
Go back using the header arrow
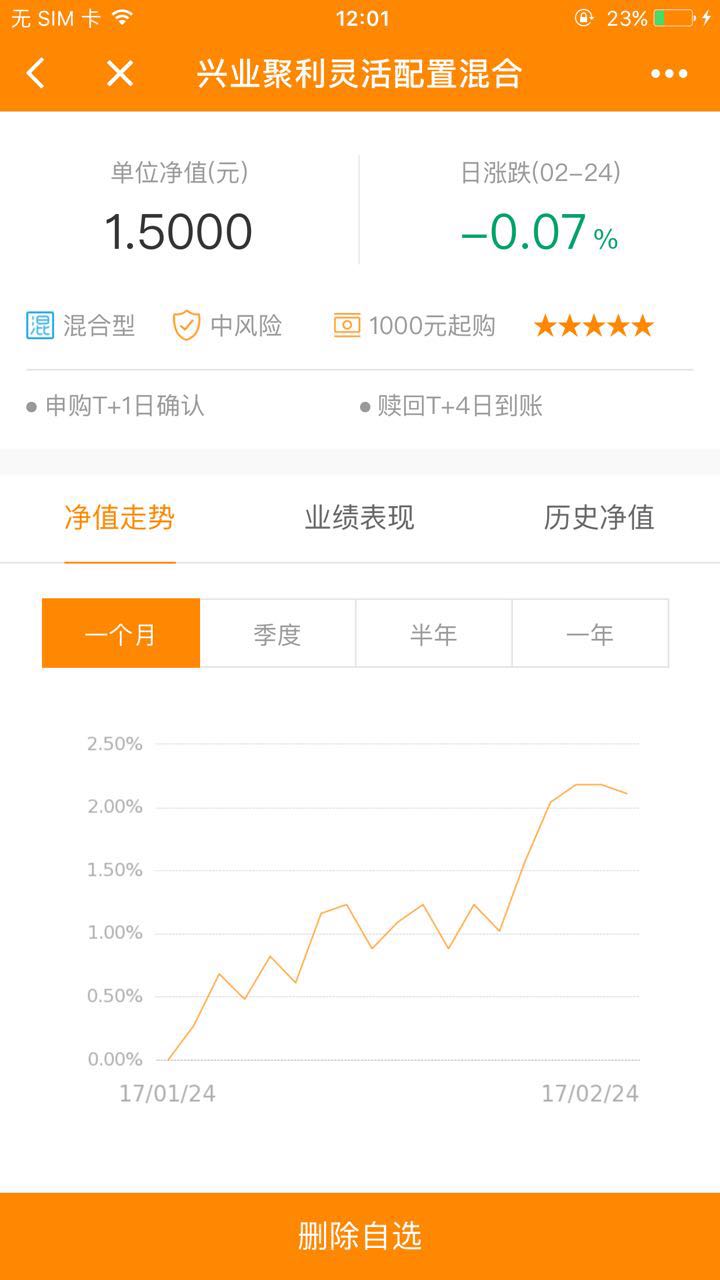click(36, 73)
